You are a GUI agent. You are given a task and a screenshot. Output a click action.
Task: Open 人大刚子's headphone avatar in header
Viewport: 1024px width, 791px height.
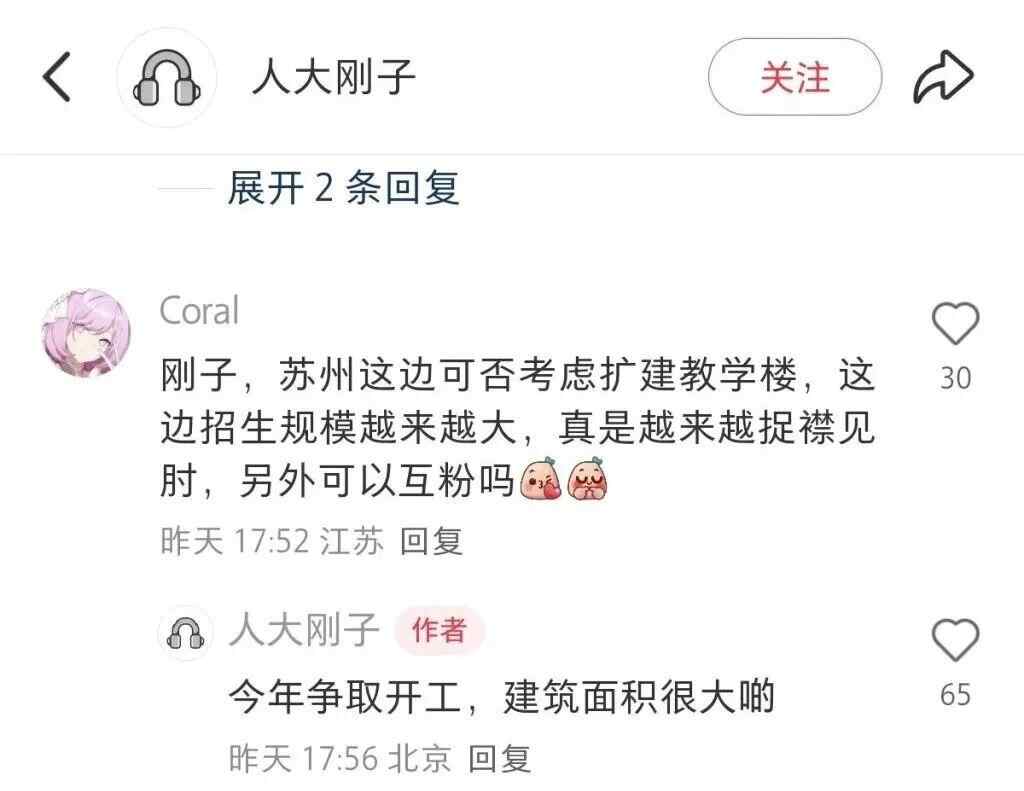coord(167,77)
